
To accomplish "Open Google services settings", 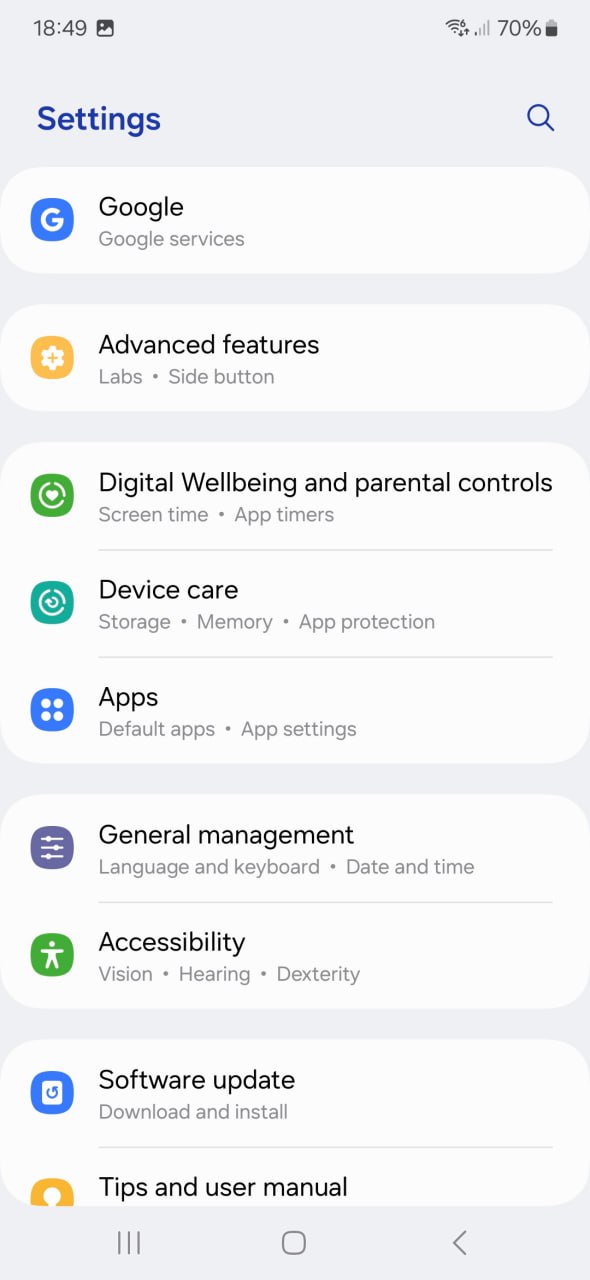I will pos(295,221).
